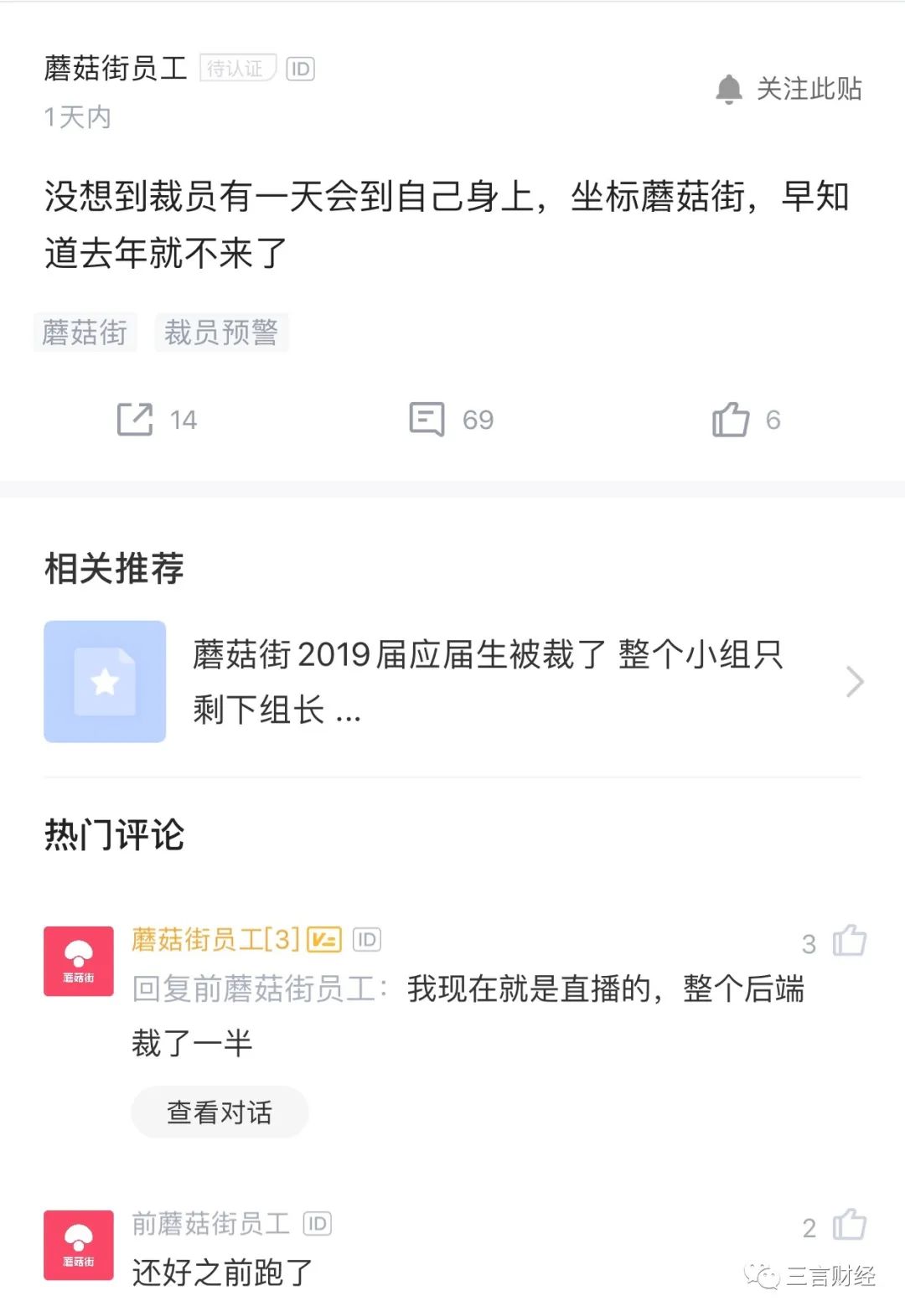Open the post author 蘑菇街员工's profile
This screenshot has height=1316, width=905.
point(116,69)
